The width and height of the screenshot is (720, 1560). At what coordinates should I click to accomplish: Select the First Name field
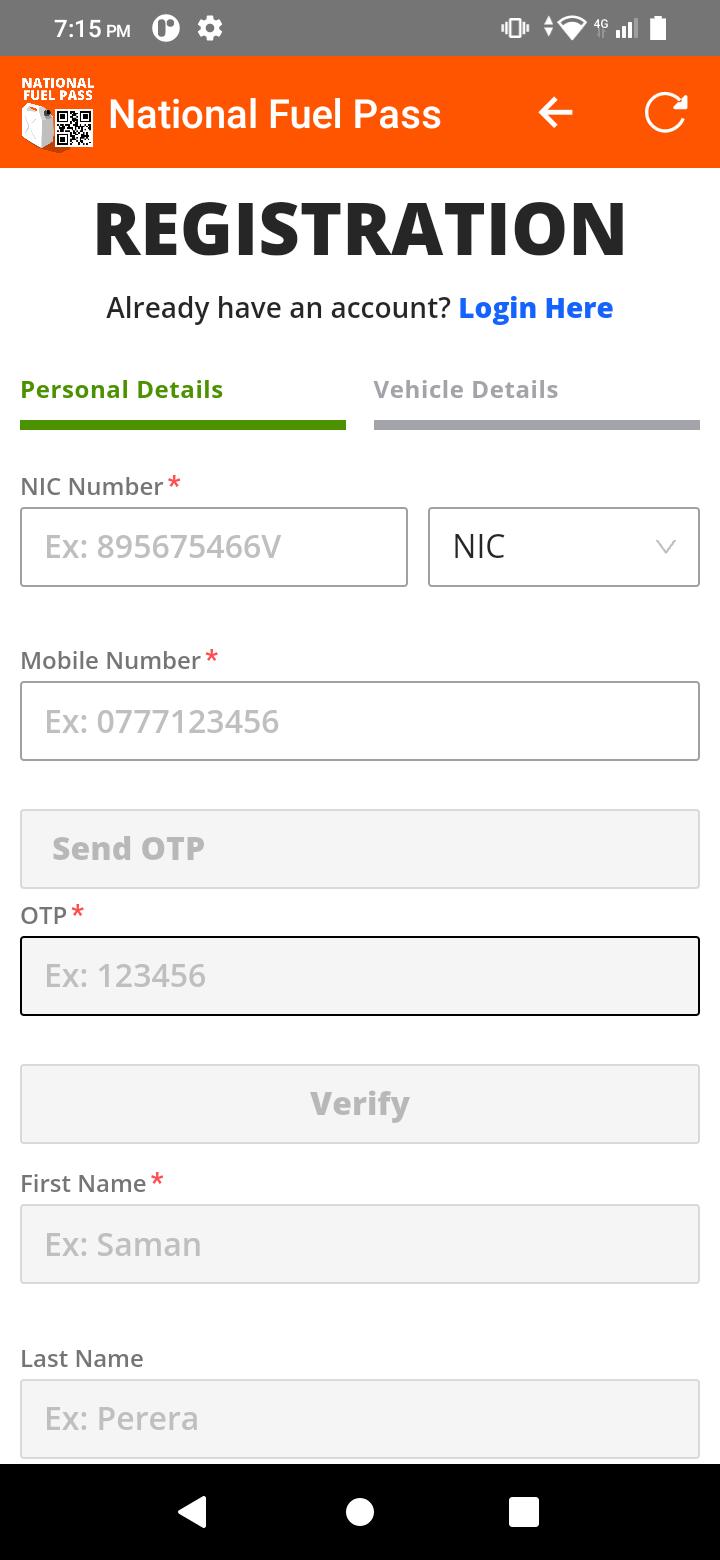point(359,1244)
